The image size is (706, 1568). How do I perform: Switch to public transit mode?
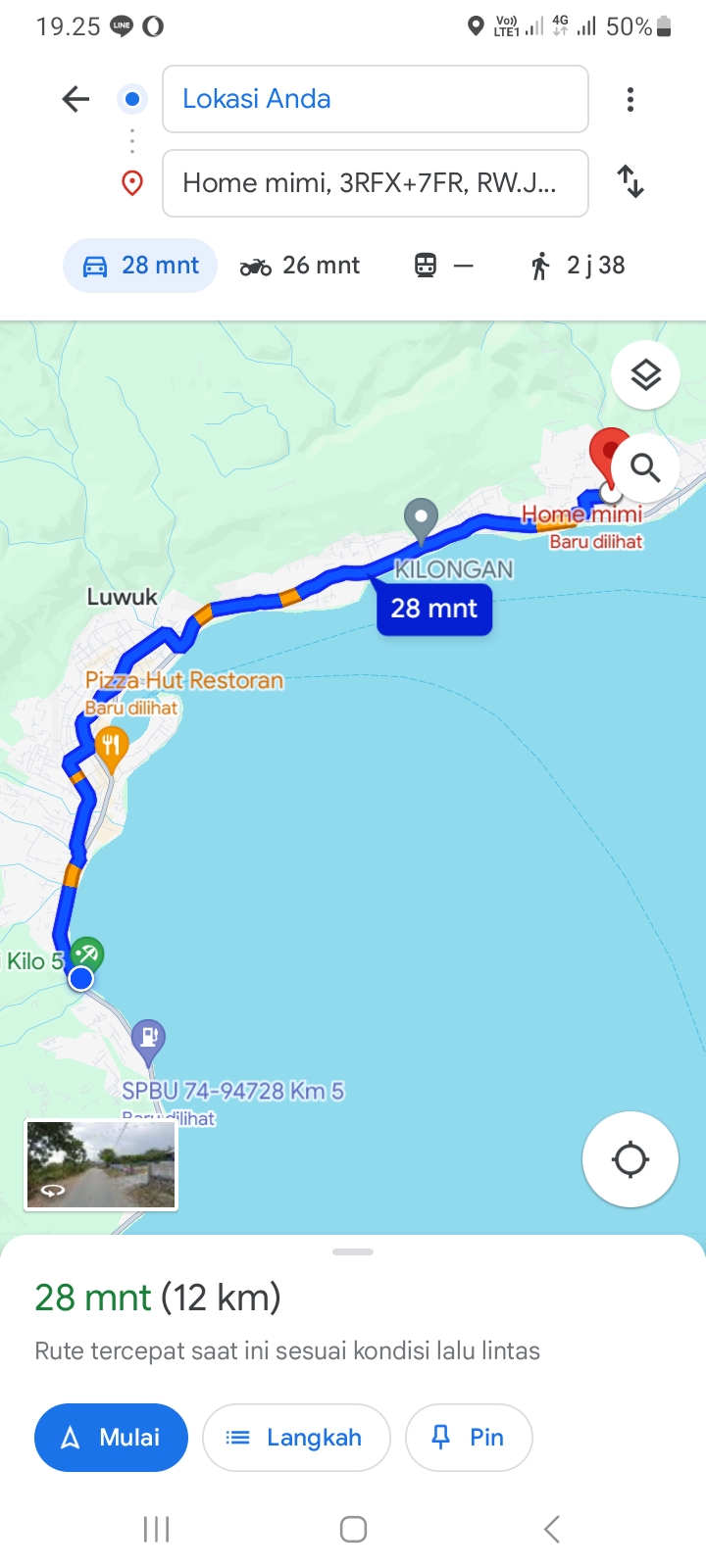coord(443,266)
